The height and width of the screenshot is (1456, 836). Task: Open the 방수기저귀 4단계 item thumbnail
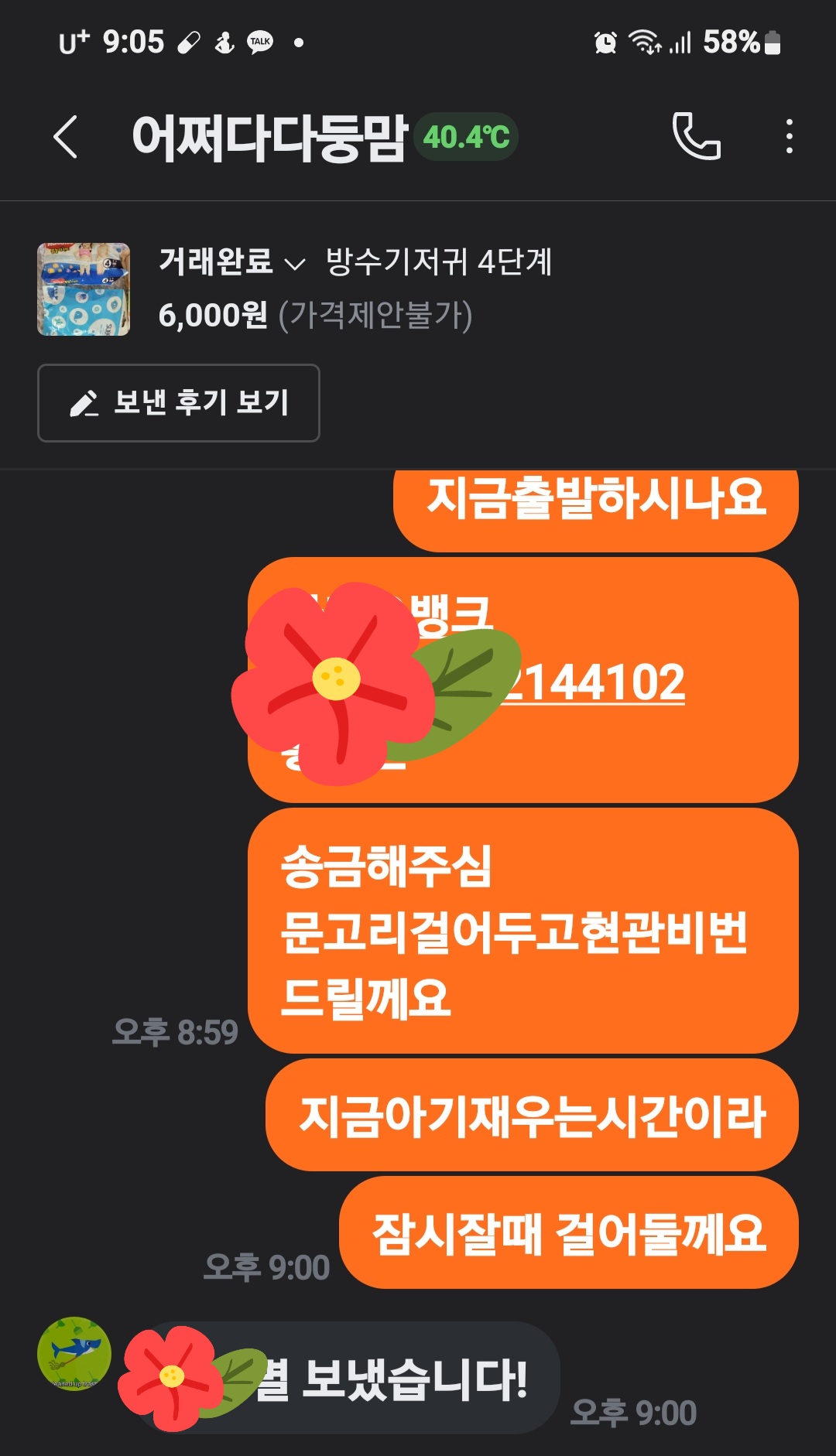[x=84, y=289]
